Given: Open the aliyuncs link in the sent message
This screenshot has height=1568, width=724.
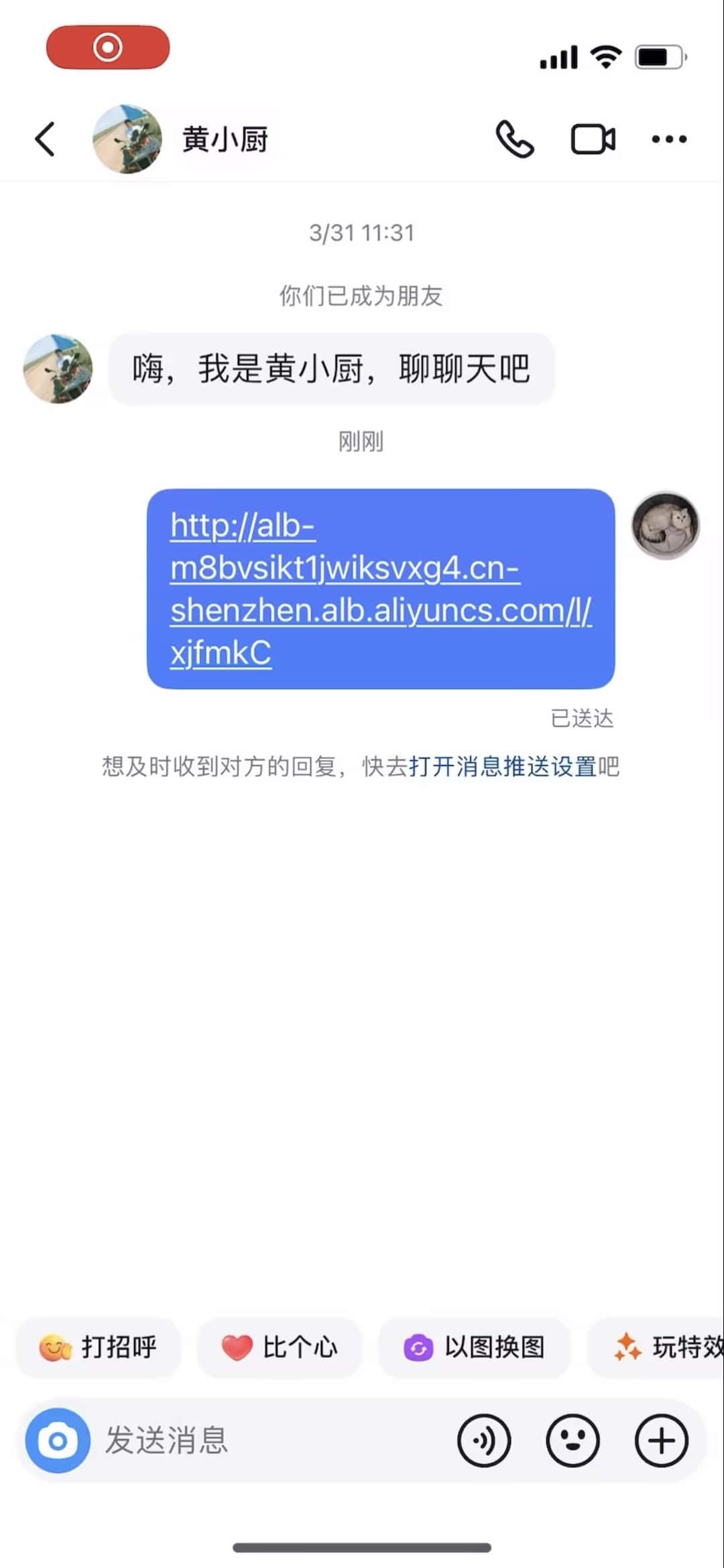Looking at the screenshot, I should pos(379,588).
